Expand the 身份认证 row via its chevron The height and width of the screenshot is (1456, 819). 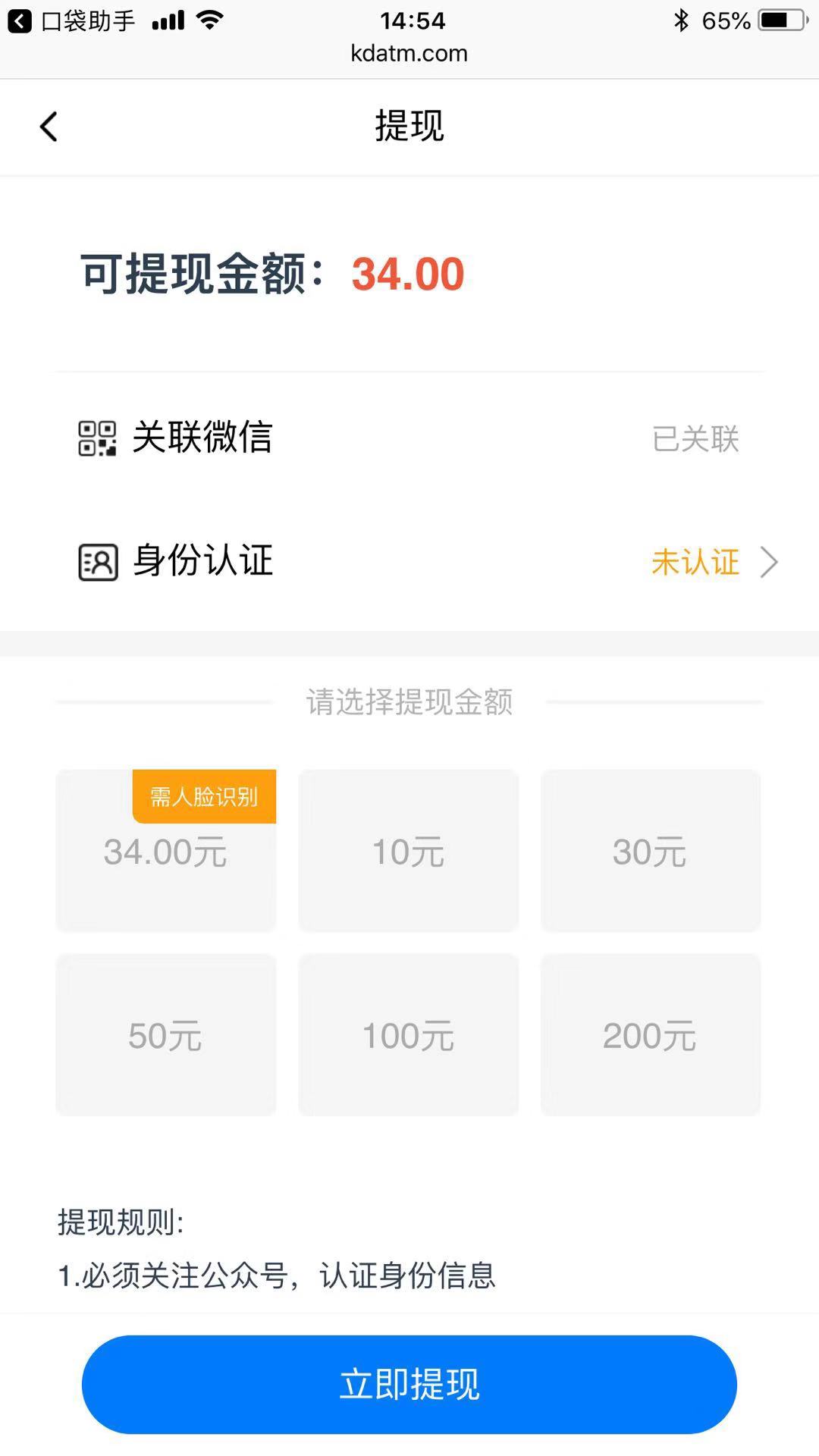point(770,562)
